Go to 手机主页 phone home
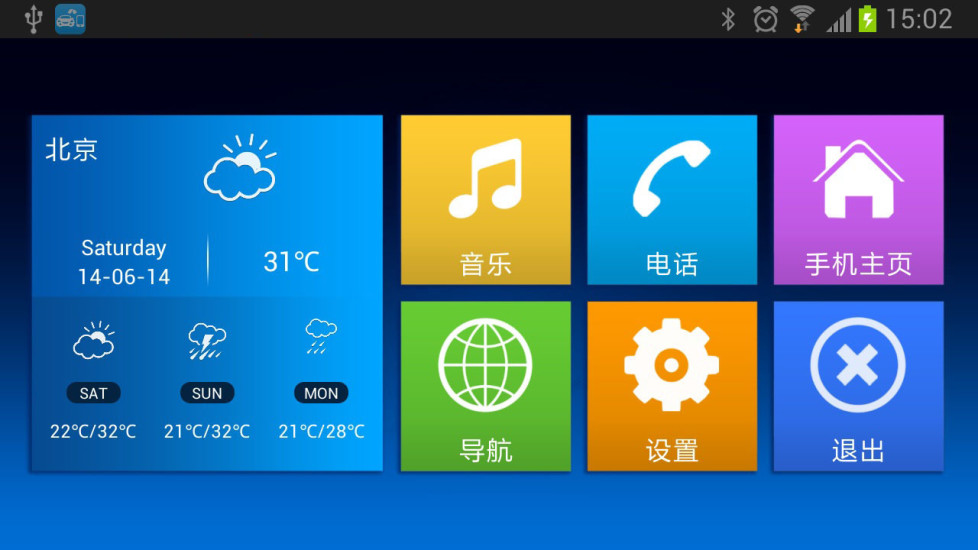This screenshot has width=978, height=550. tap(858, 199)
